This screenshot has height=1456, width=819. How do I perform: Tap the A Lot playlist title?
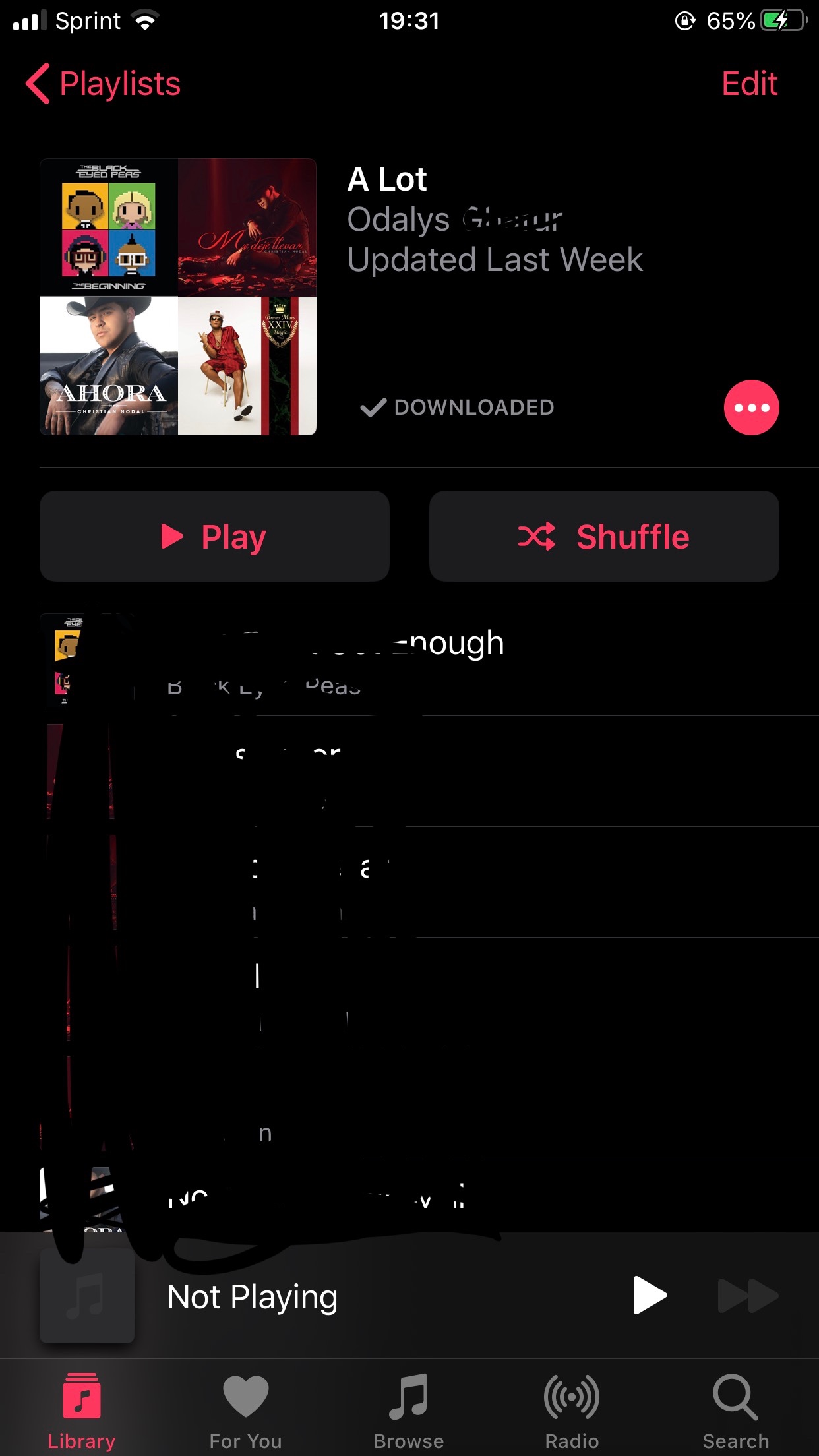tap(386, 179)
